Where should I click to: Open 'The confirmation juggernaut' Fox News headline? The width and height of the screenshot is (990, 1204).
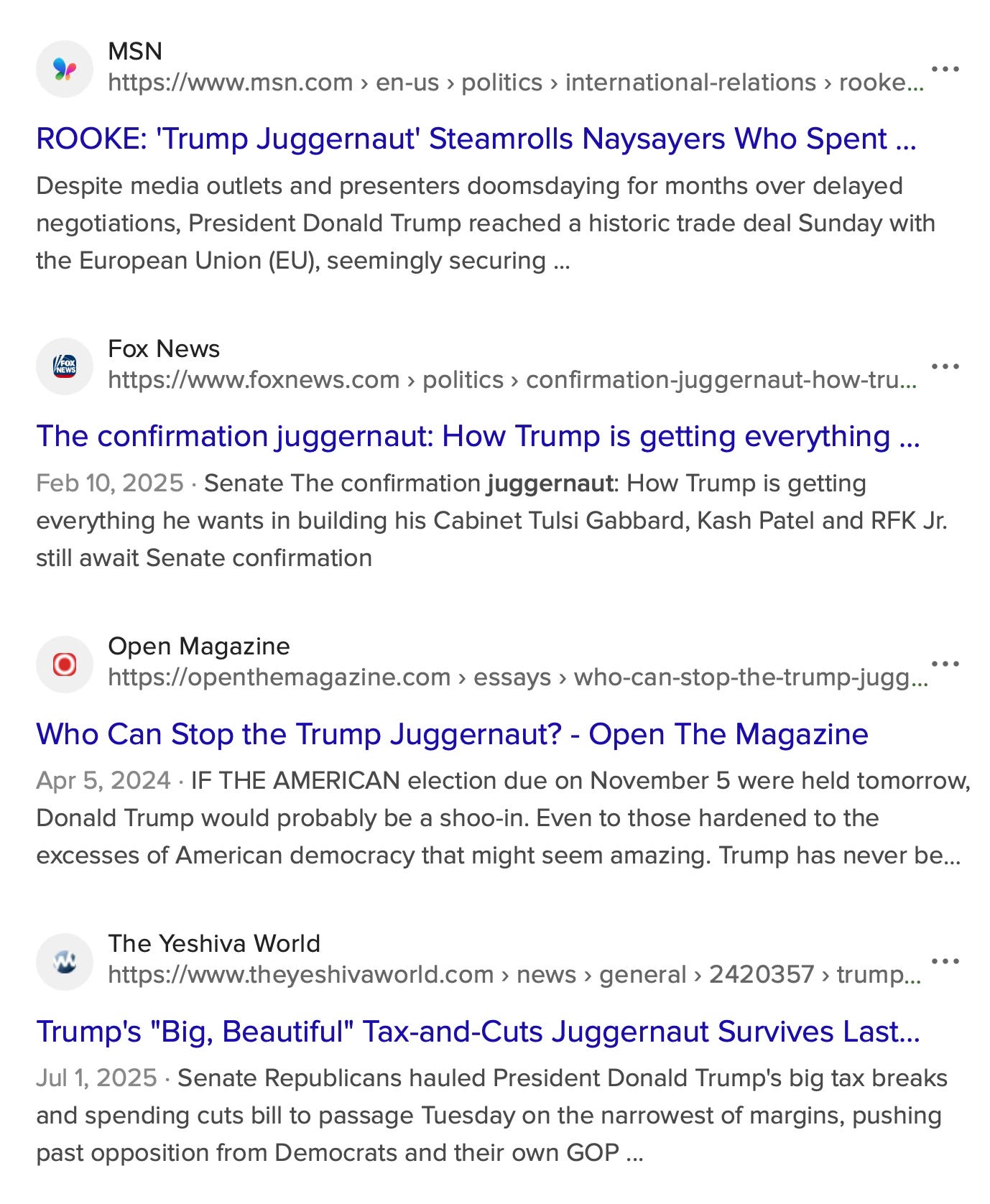[478, 436]
